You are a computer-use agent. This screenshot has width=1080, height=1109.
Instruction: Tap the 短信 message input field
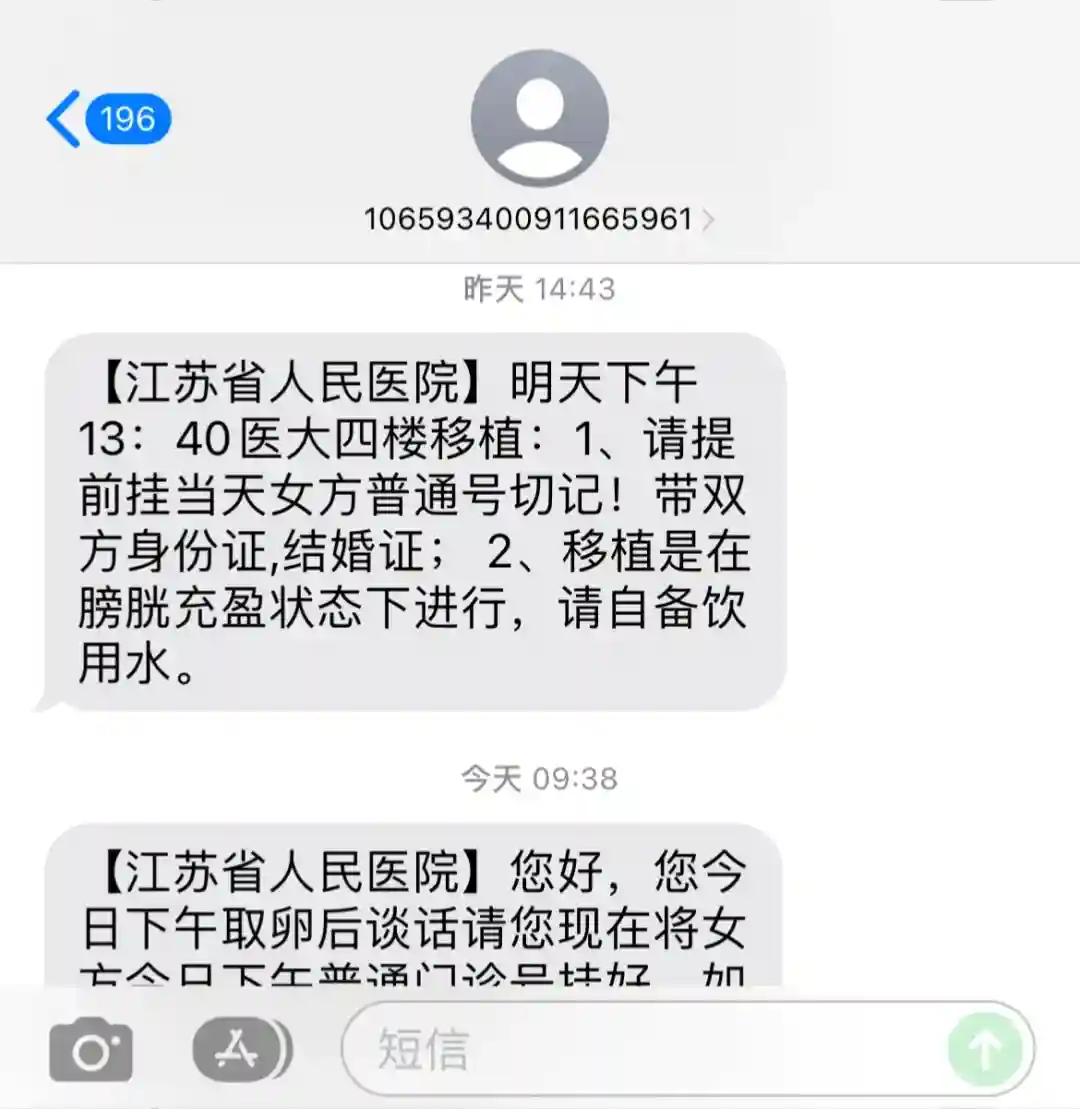640,1049
